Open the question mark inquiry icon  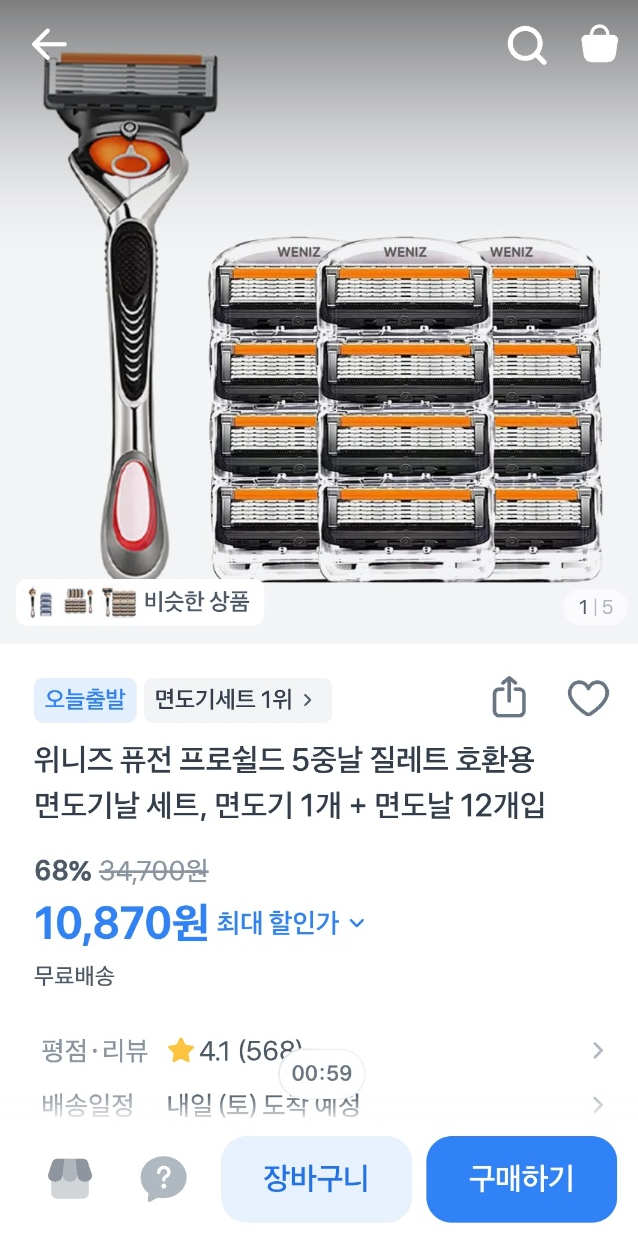coord(163,1180)
